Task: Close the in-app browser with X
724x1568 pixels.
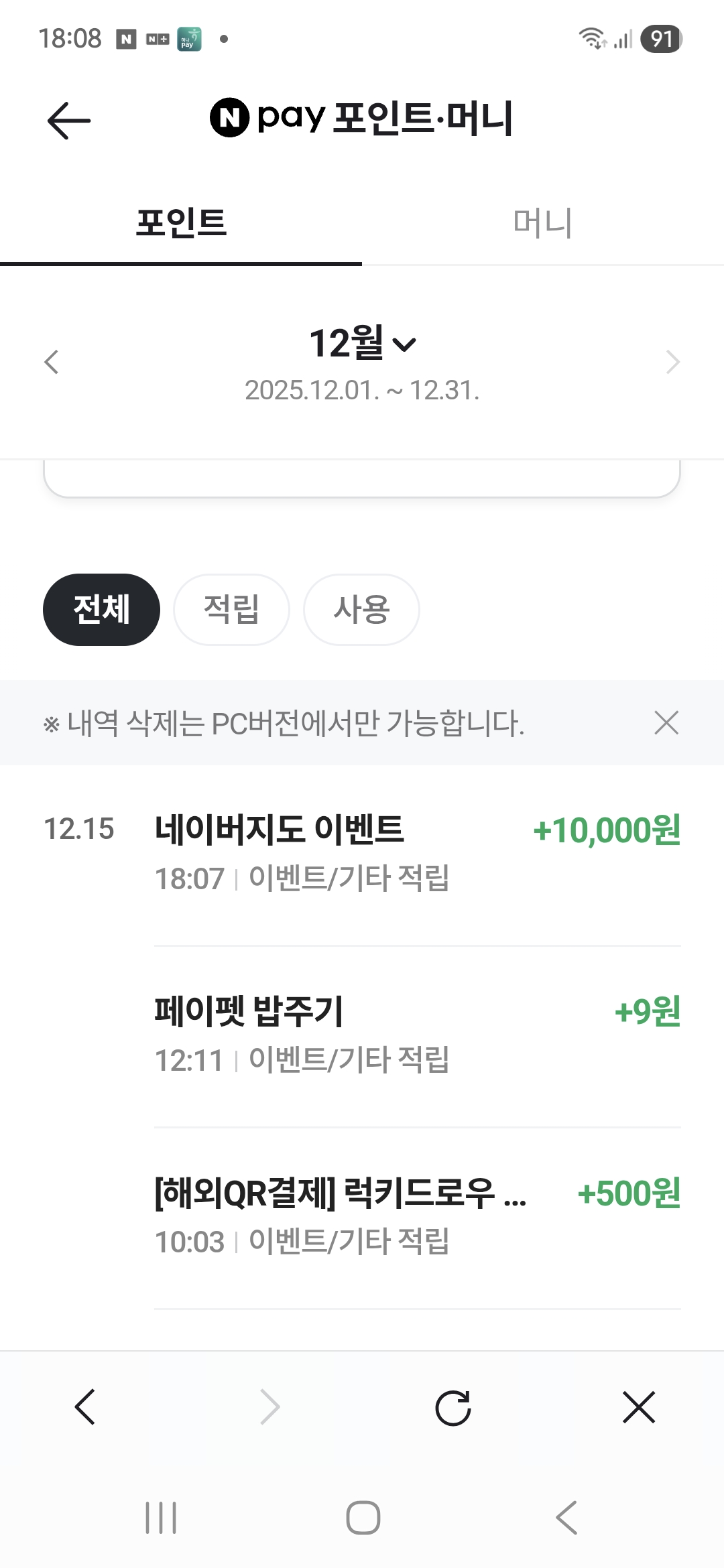Action: pos(638,1407)
